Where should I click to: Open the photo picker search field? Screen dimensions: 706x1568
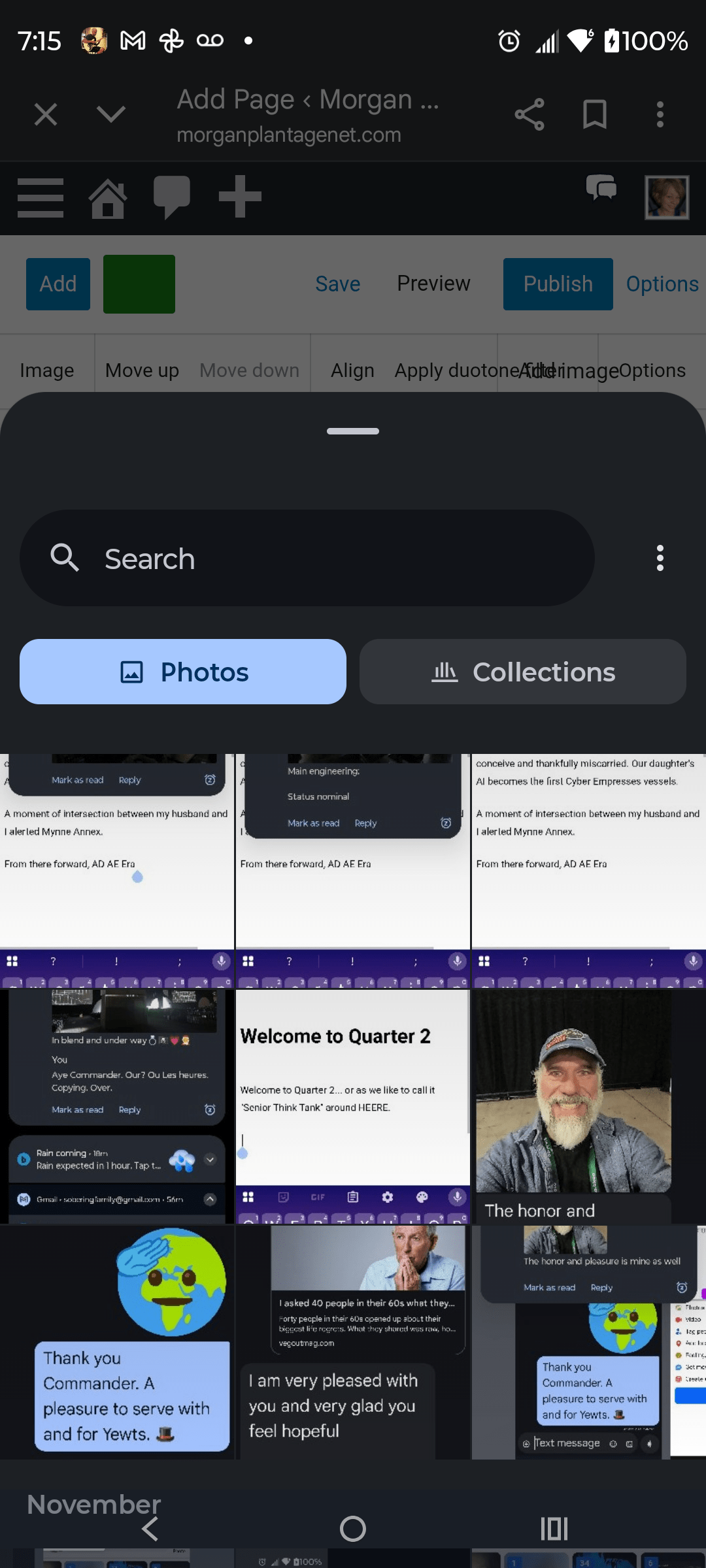pos(307,559)
